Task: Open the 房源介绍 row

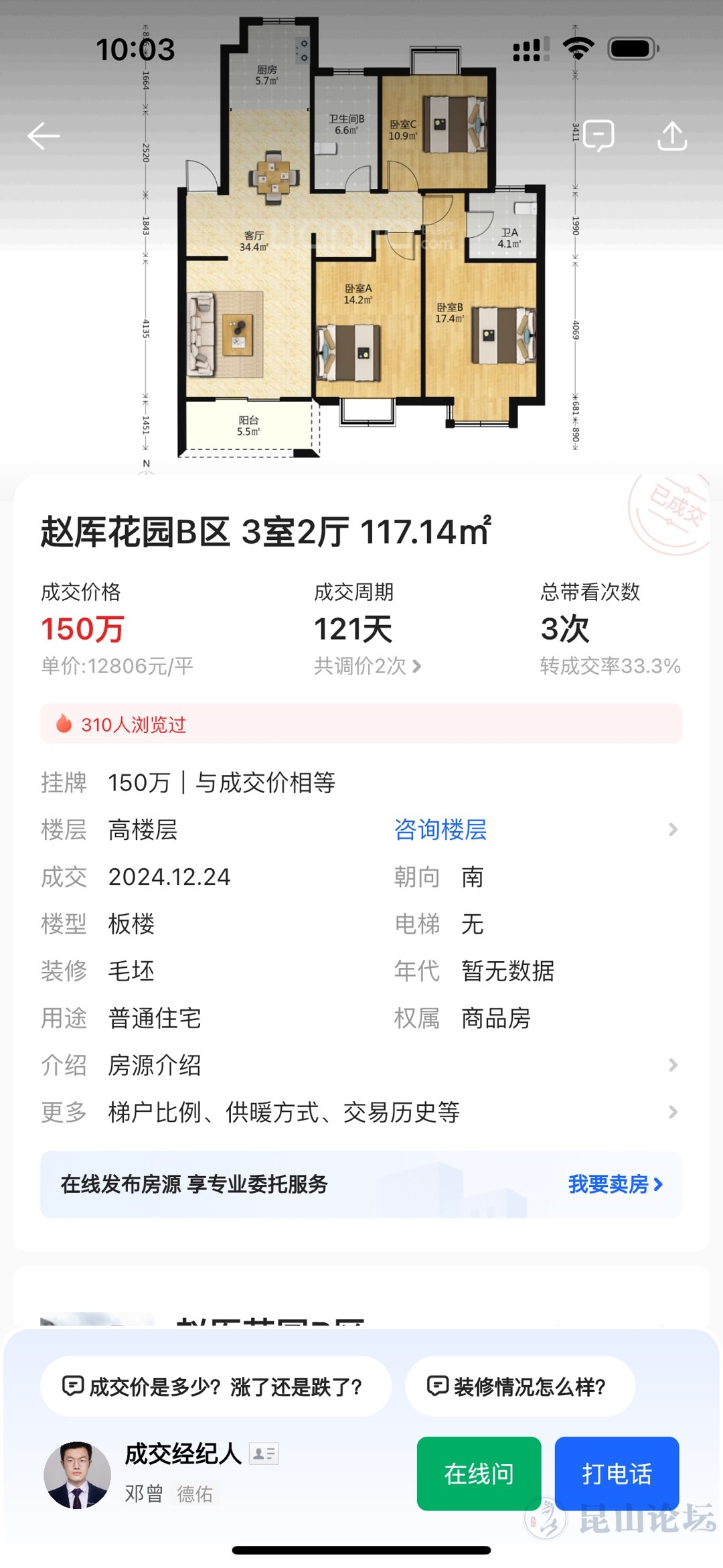Action: click(361, 1065)
